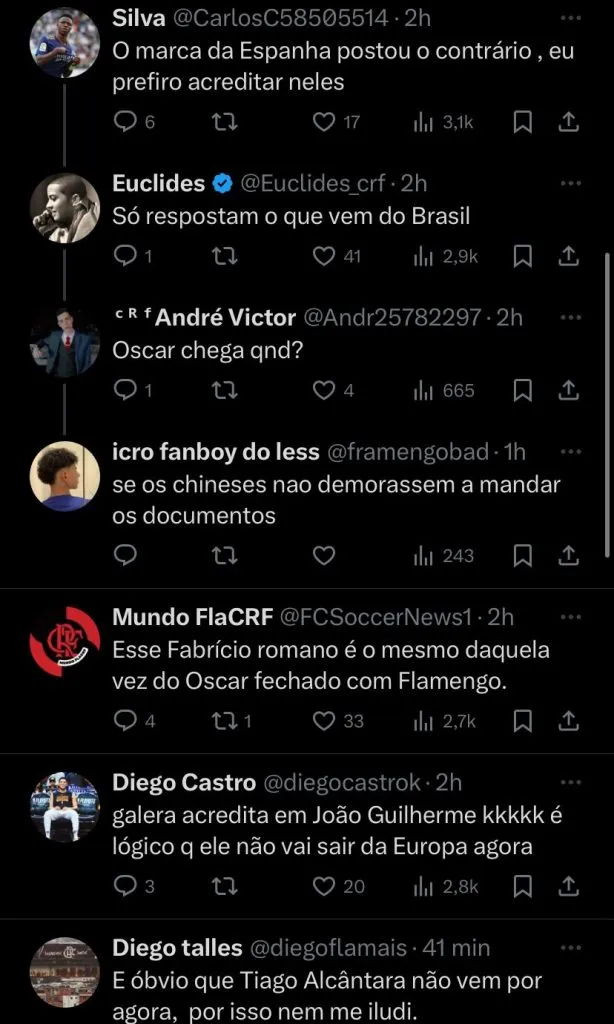Reply to icro fanboy do less

pos(125,555)
